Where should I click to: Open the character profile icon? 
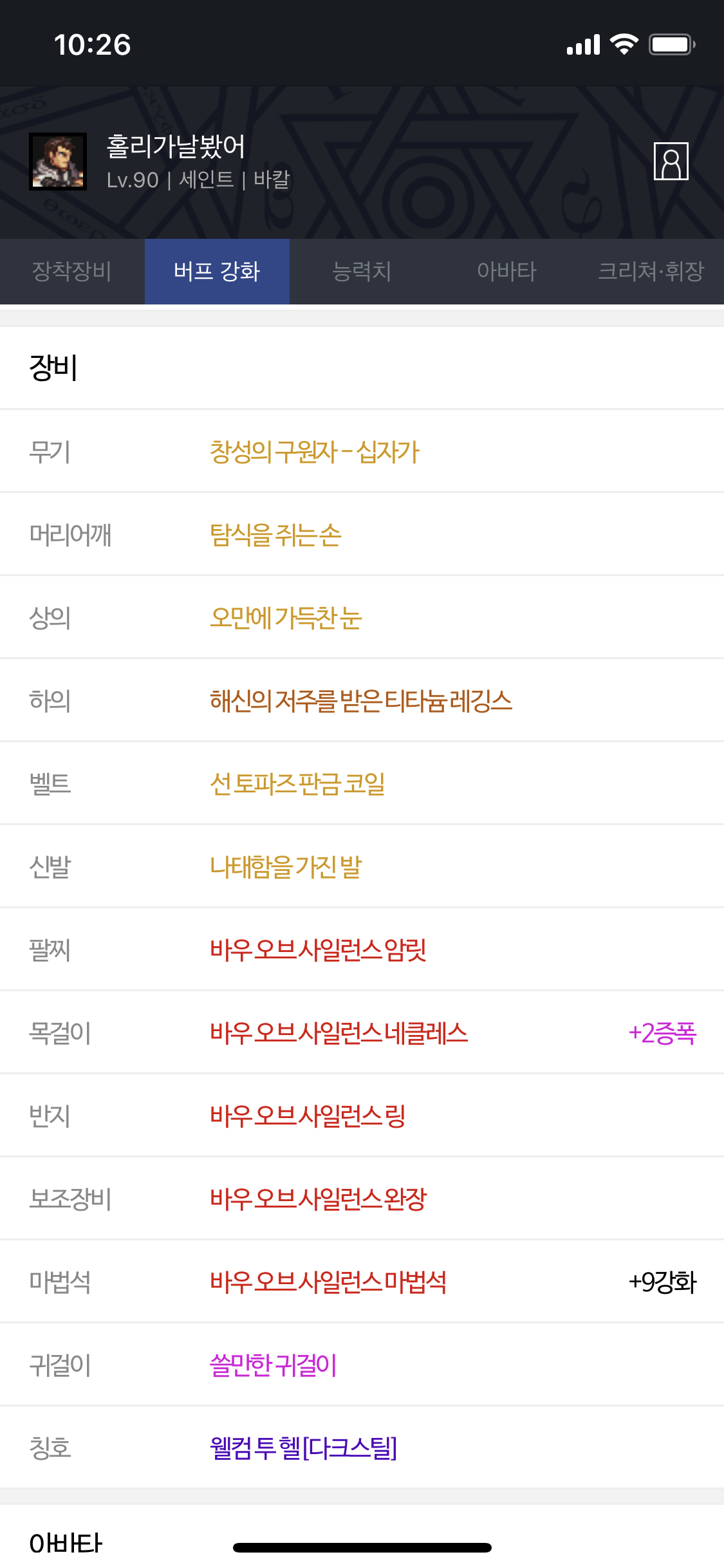pos(671,161)
